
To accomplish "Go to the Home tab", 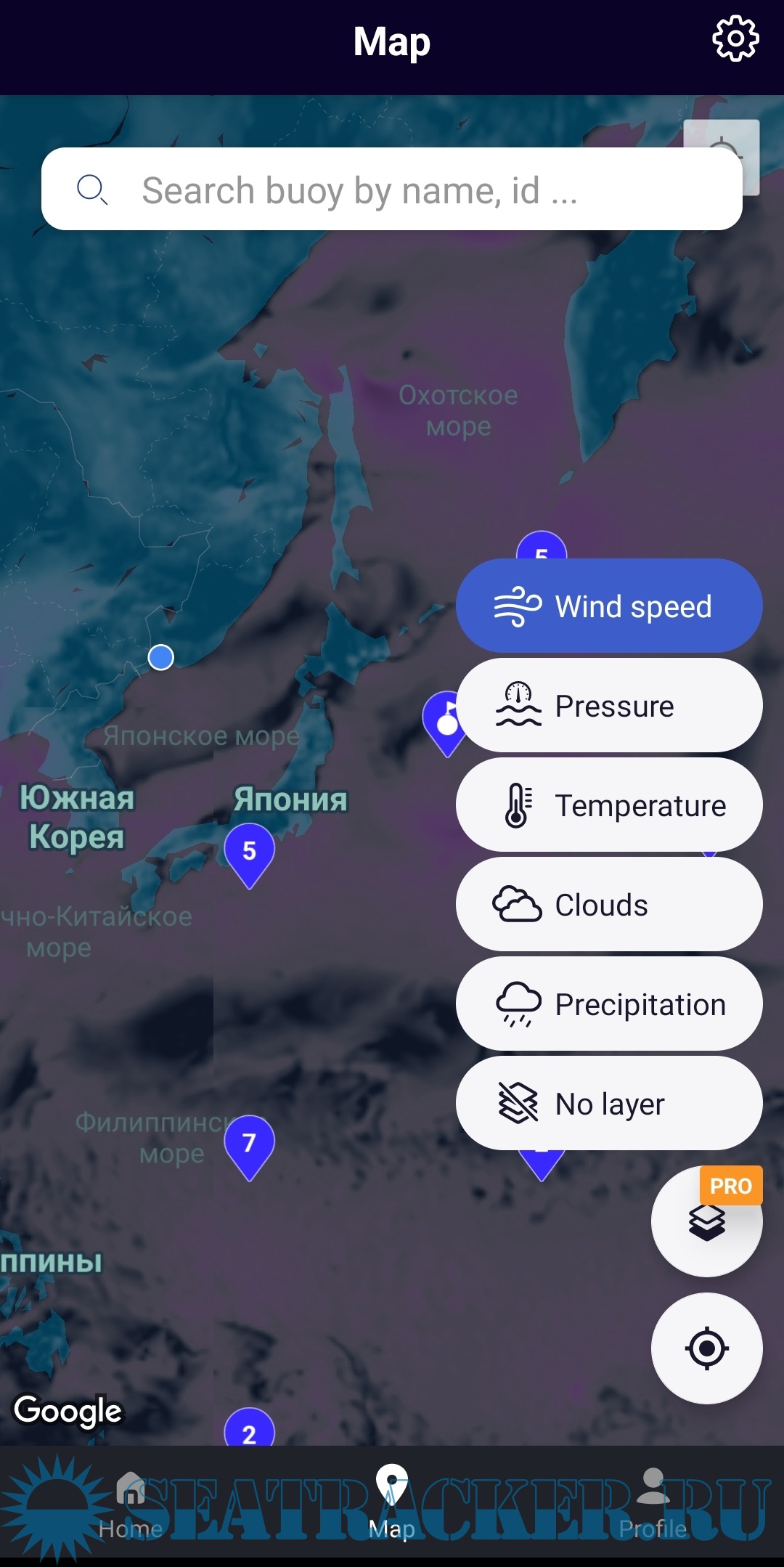I will click(x=131, y=1505).
